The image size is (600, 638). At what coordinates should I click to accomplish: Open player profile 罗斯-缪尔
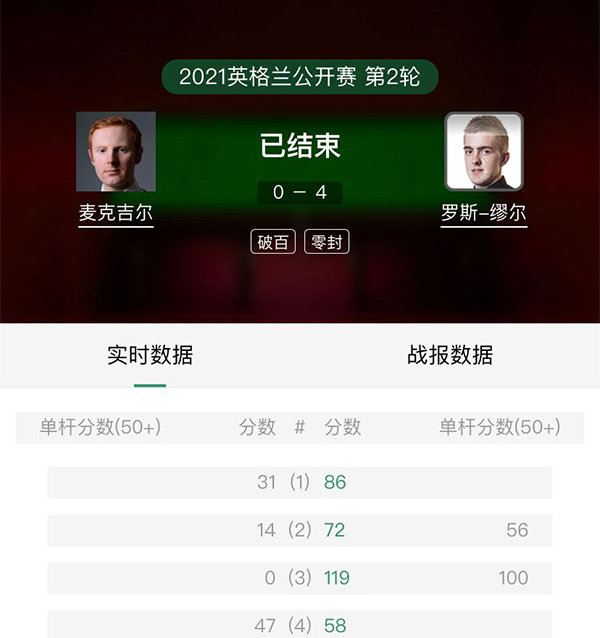pyautogui.click(x=483, y=213)
